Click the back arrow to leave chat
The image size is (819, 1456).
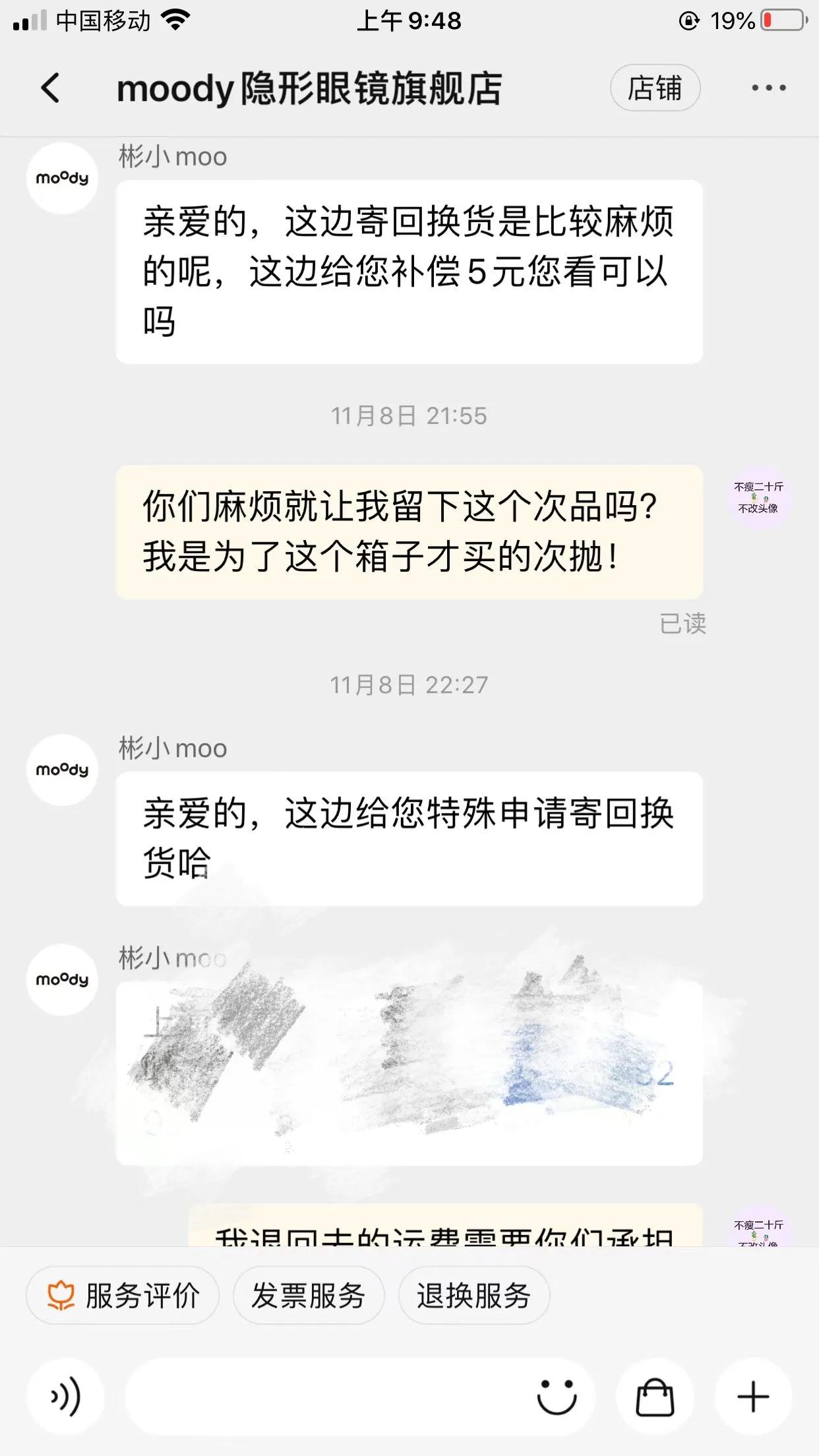point(51,87)
